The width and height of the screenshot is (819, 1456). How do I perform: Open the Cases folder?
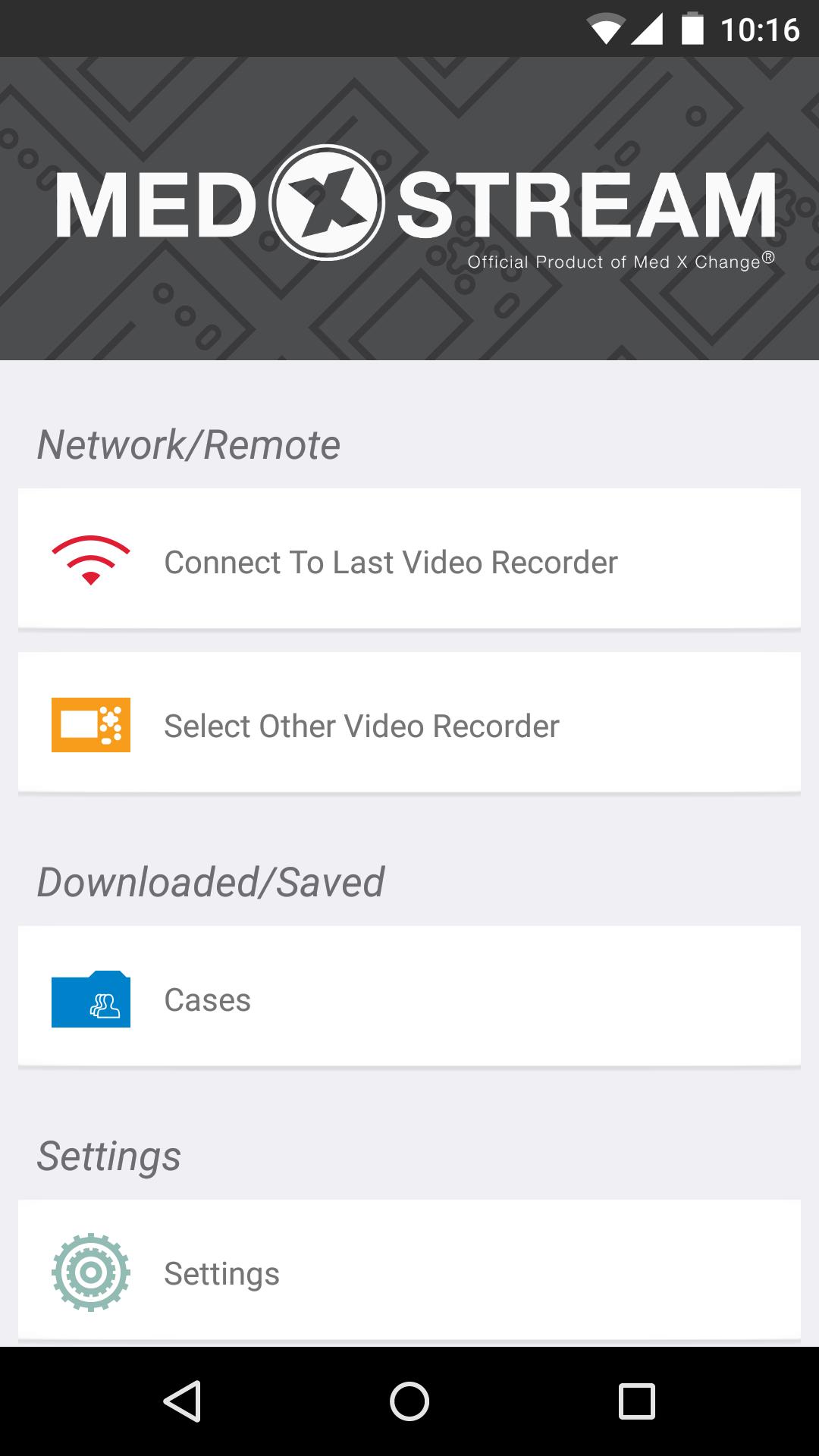(409, 999)
